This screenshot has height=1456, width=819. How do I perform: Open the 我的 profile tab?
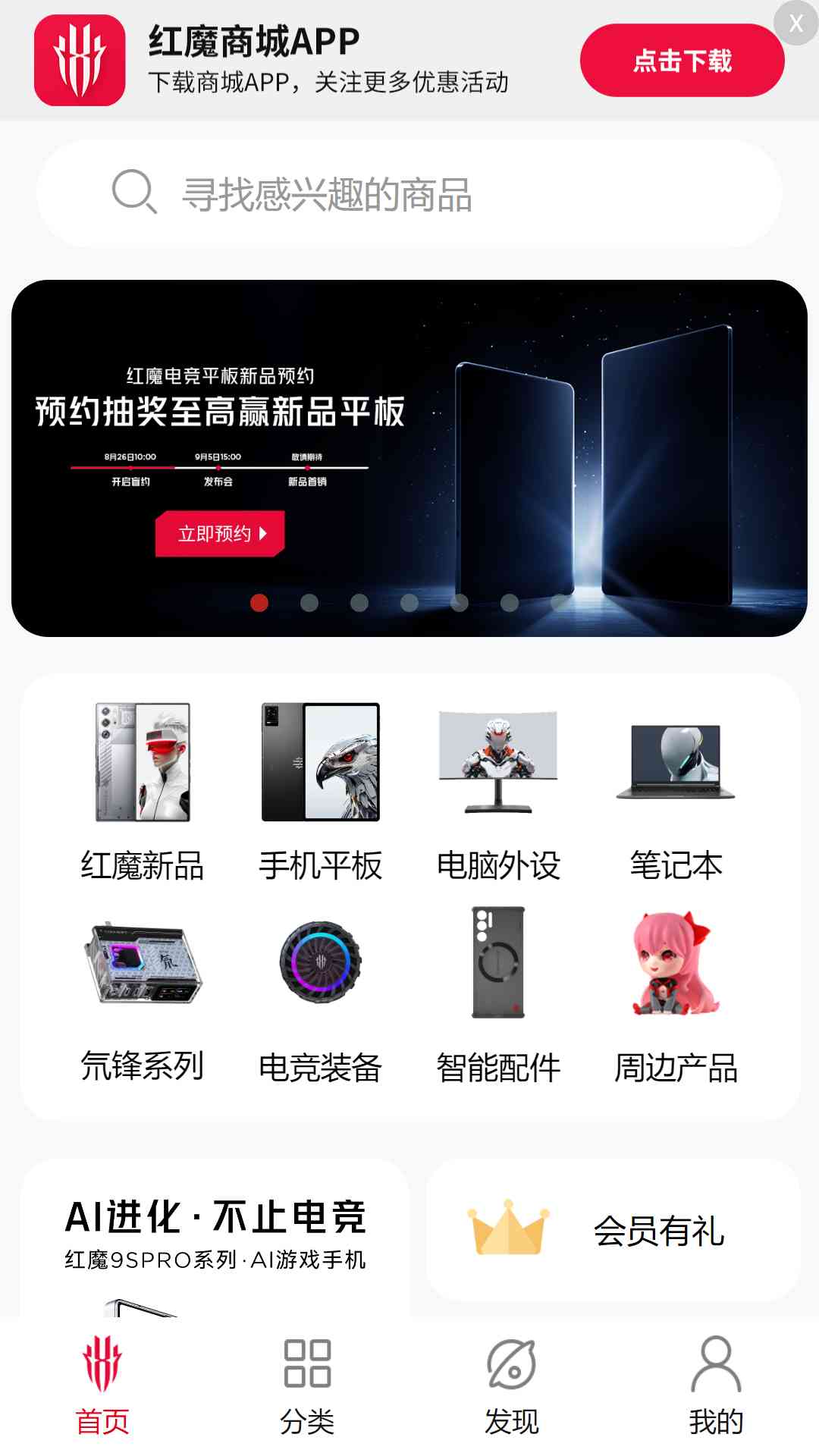[716, 1386]
